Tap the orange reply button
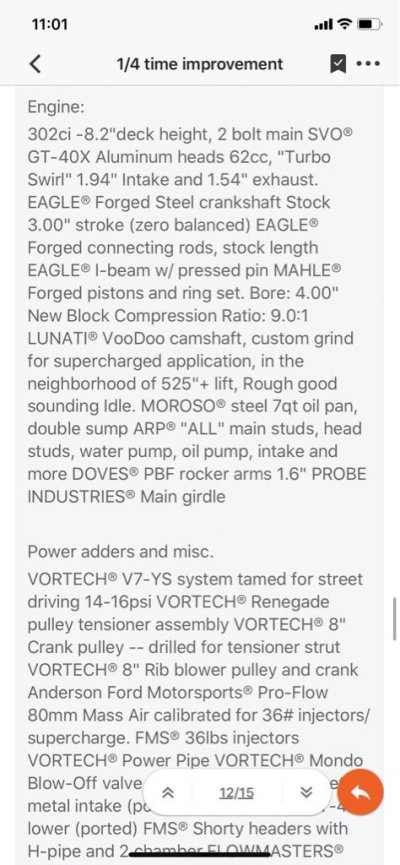This screenshot has height=865, width=400. click(360, 792)
